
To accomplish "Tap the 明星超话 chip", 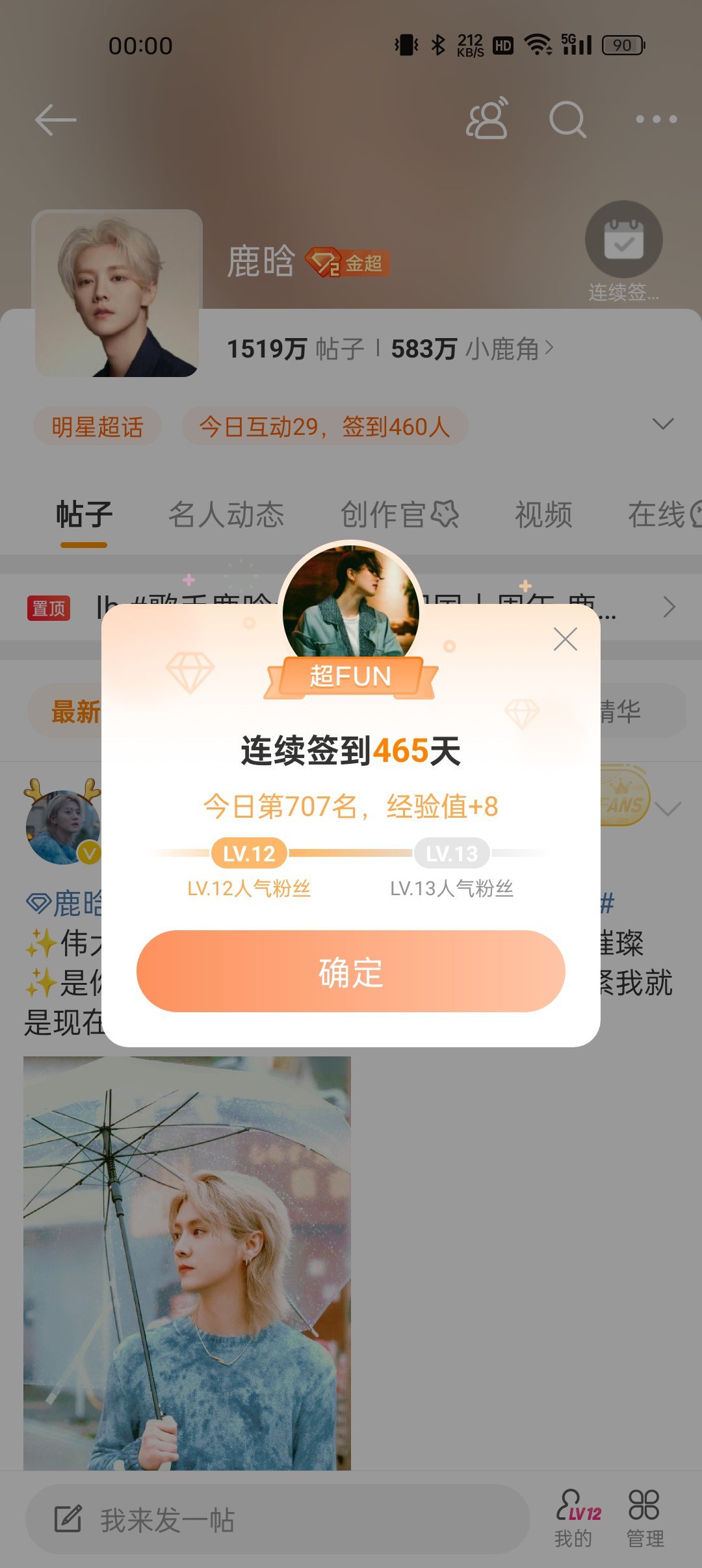I will pos(97,426).
